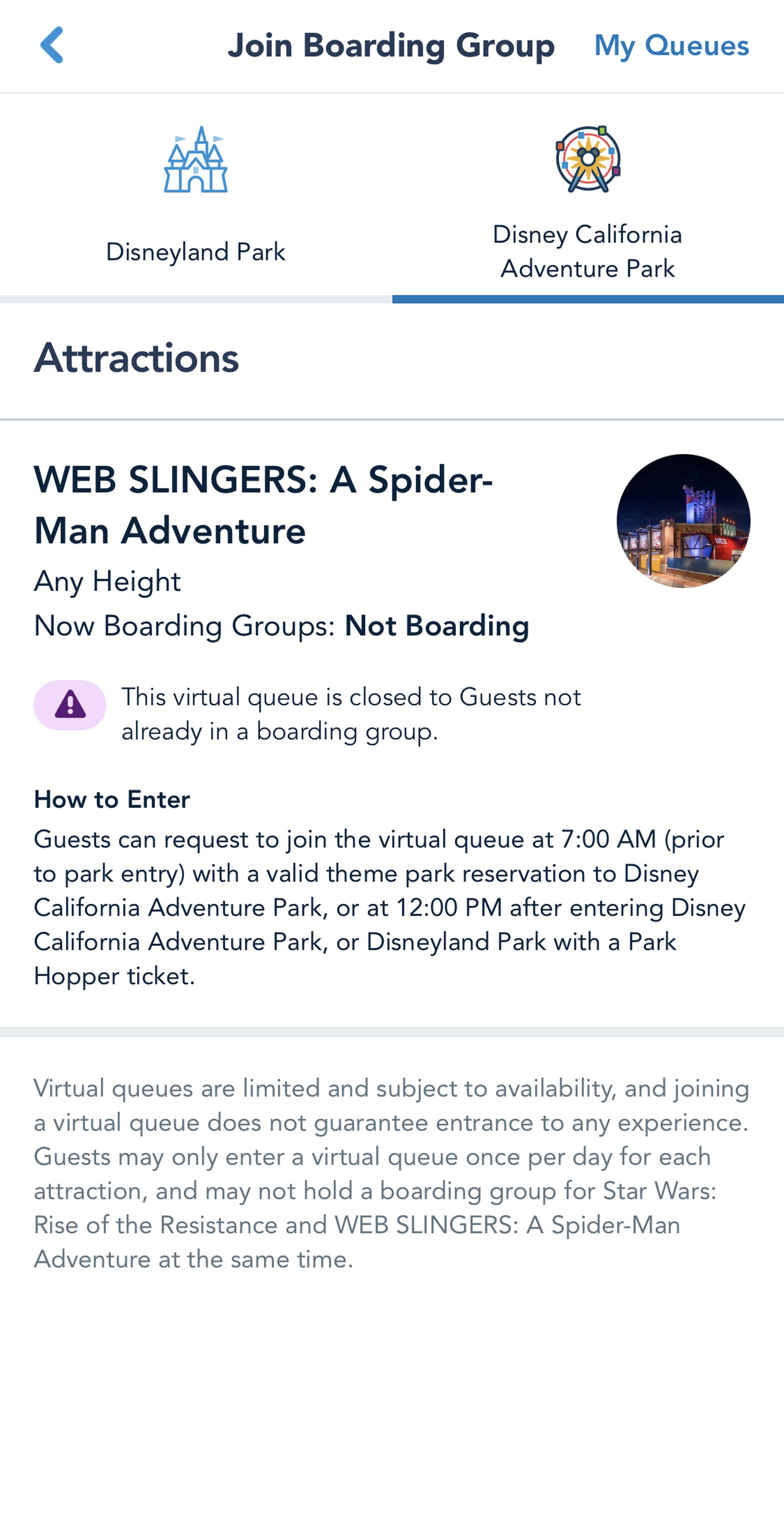Tap the blue tab indicator bar
The image size is (784, 1536).
pos(587,296)
